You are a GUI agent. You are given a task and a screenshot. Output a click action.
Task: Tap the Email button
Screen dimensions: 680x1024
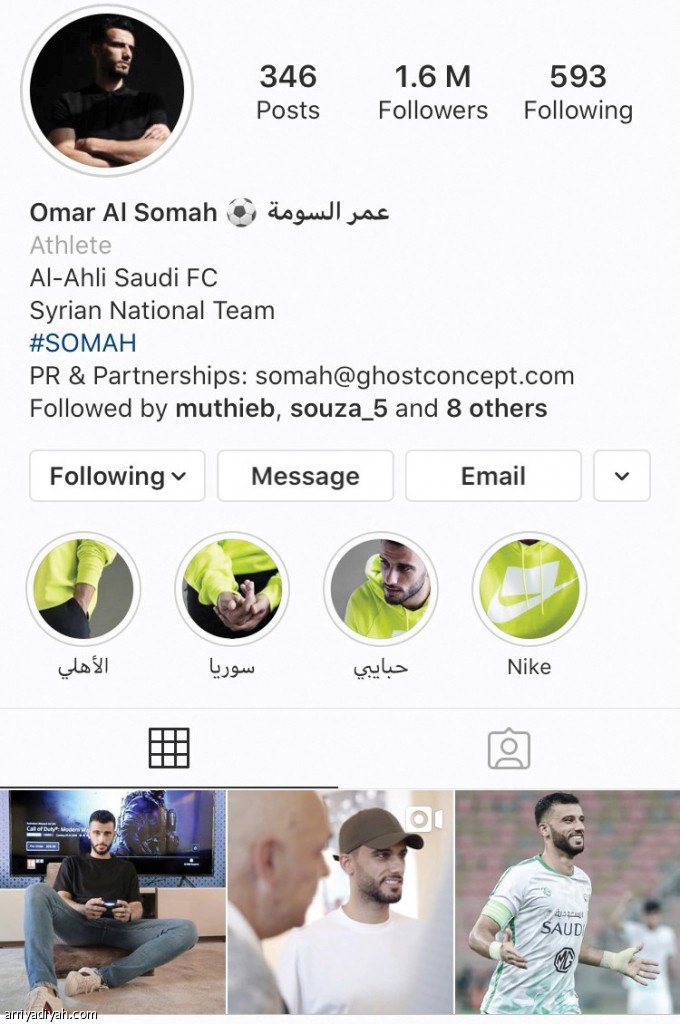tap(493, 476)
